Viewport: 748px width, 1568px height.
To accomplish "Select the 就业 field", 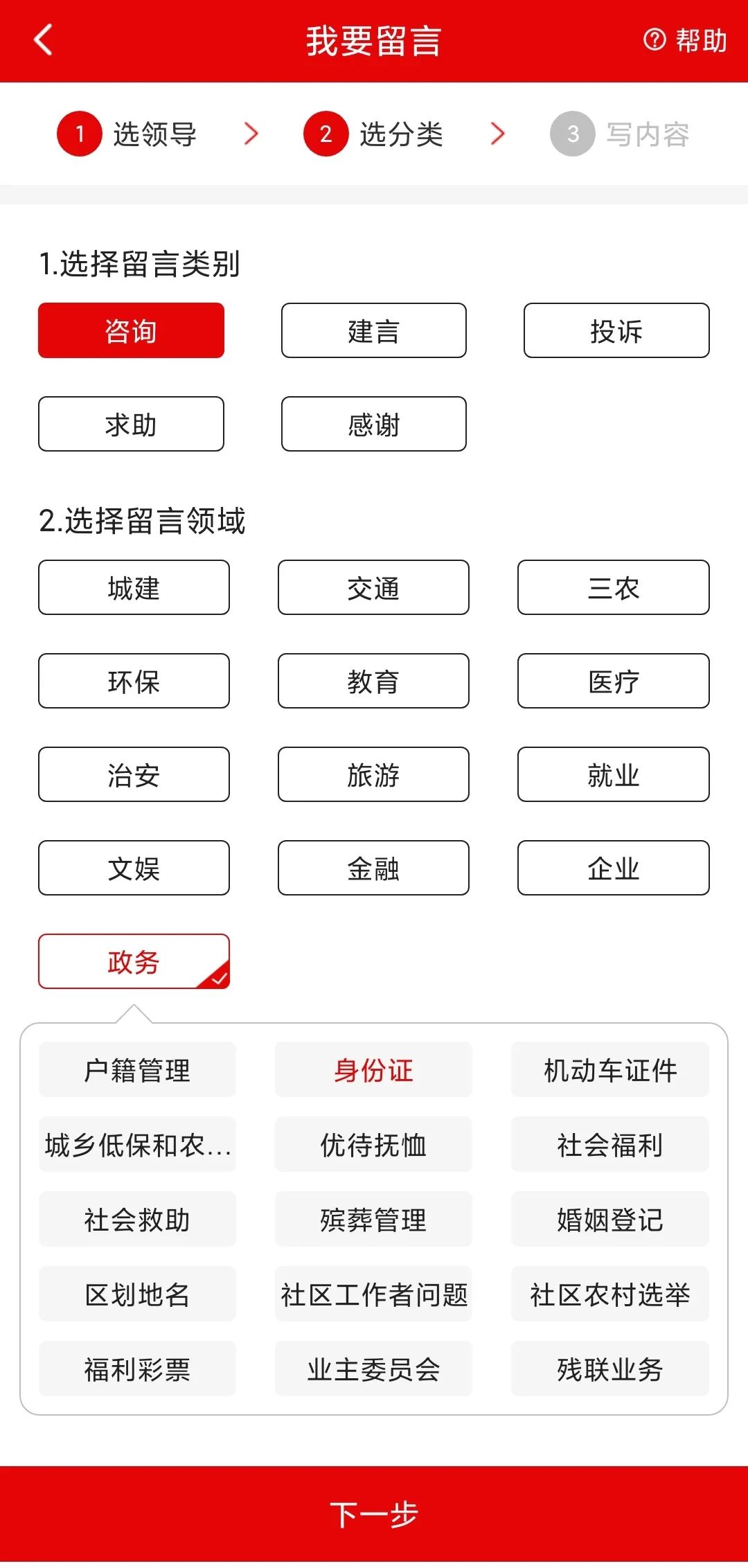I will [x=613, y=774].
